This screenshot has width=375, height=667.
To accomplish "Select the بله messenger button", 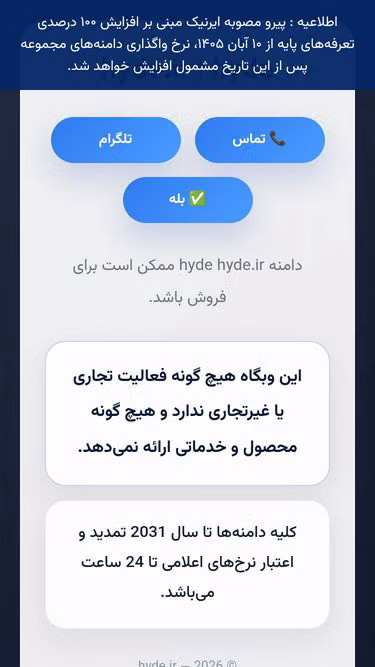I will point(188,200).
